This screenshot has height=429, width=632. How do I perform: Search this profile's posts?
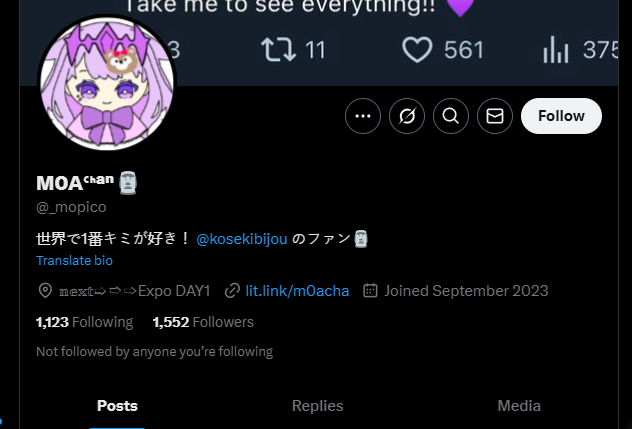[x=451, y=116]
